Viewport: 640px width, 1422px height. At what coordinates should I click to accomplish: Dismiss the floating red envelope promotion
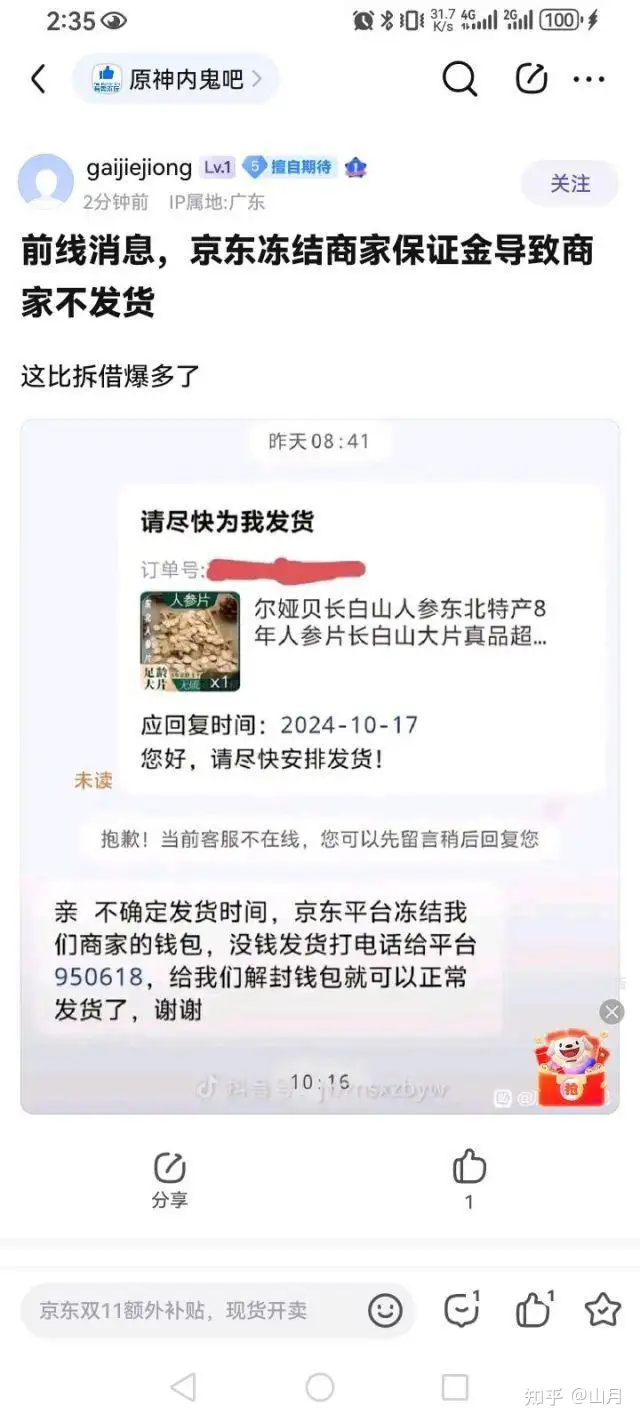click(612, 1011)
